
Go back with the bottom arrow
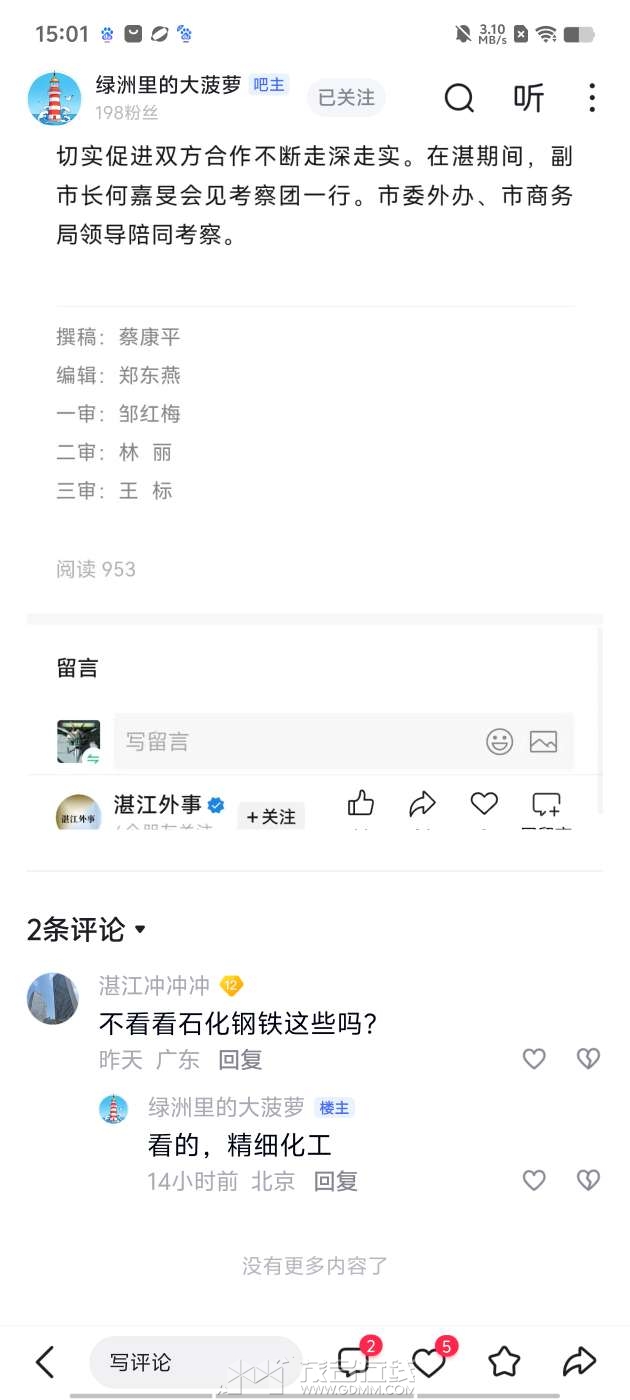click(45, 1362)
